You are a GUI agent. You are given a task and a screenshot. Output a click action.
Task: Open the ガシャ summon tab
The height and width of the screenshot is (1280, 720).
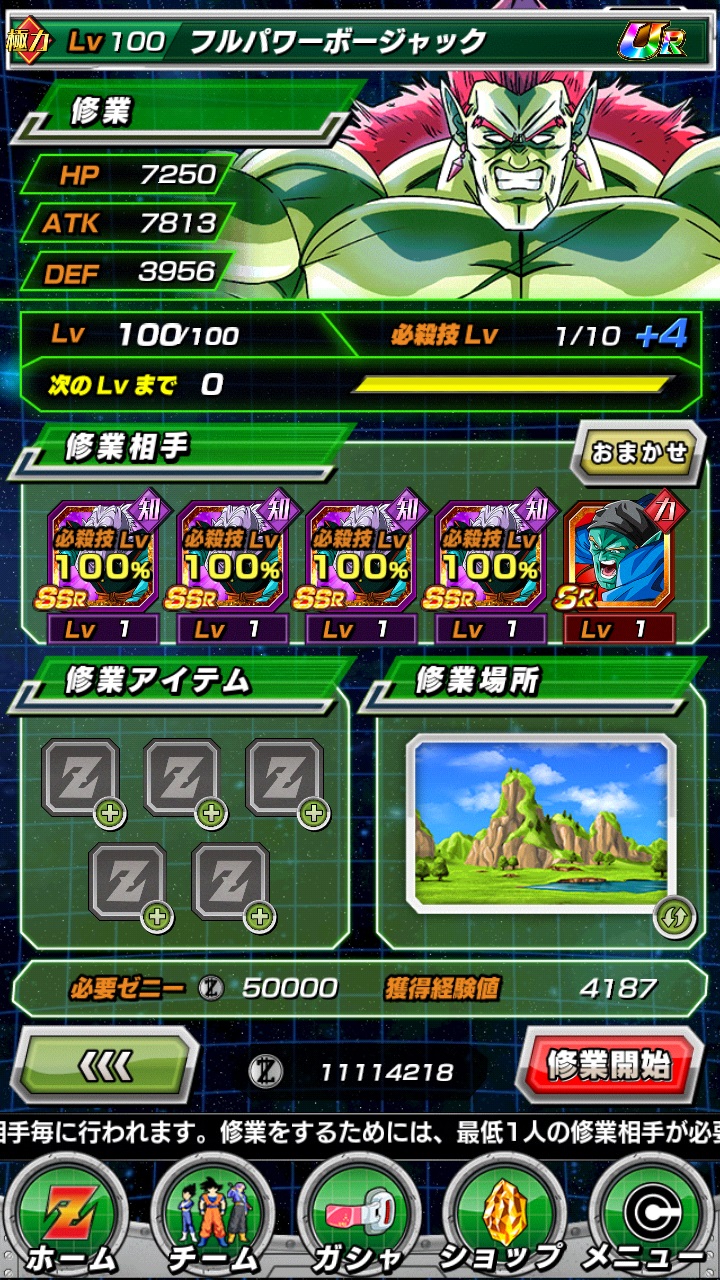click(357, 1224)
